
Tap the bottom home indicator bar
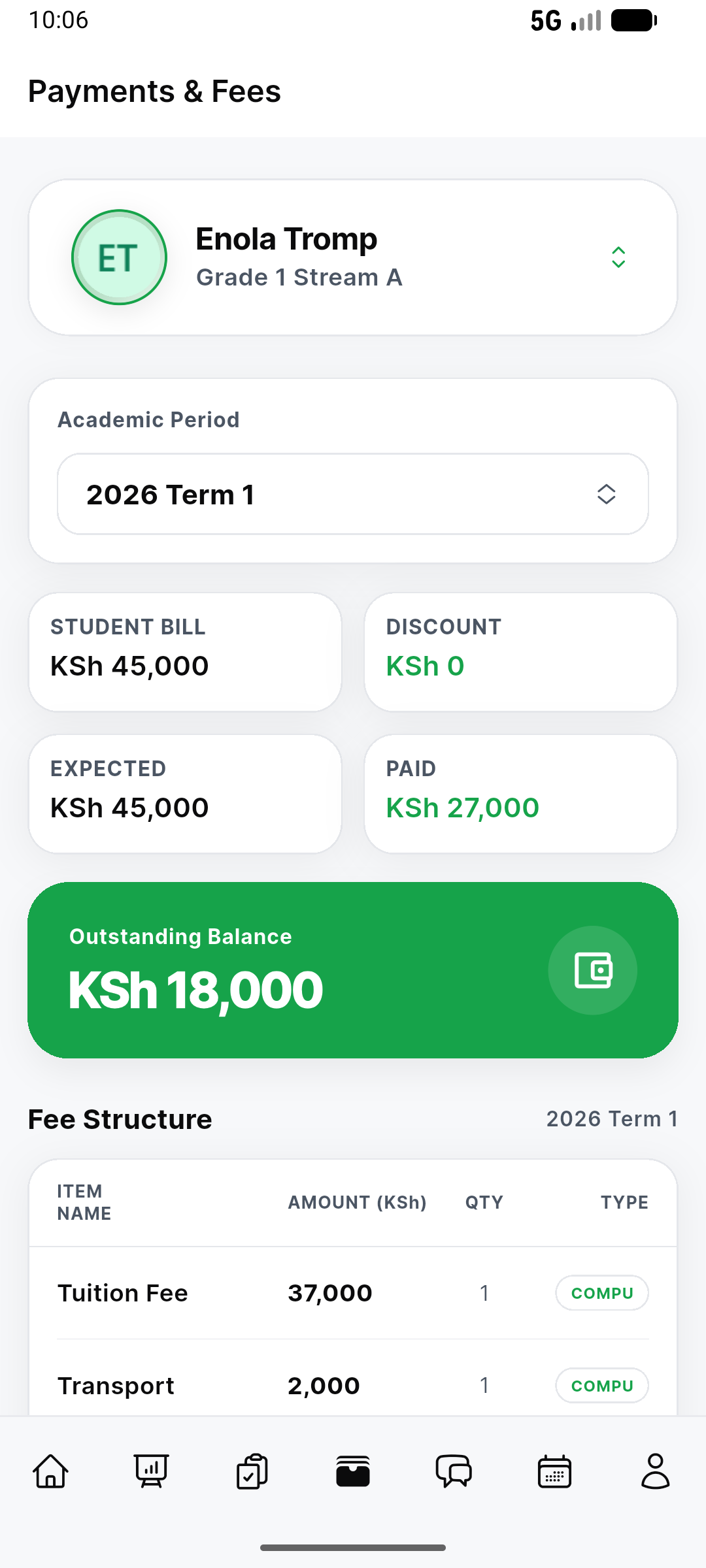(353, 1546)
